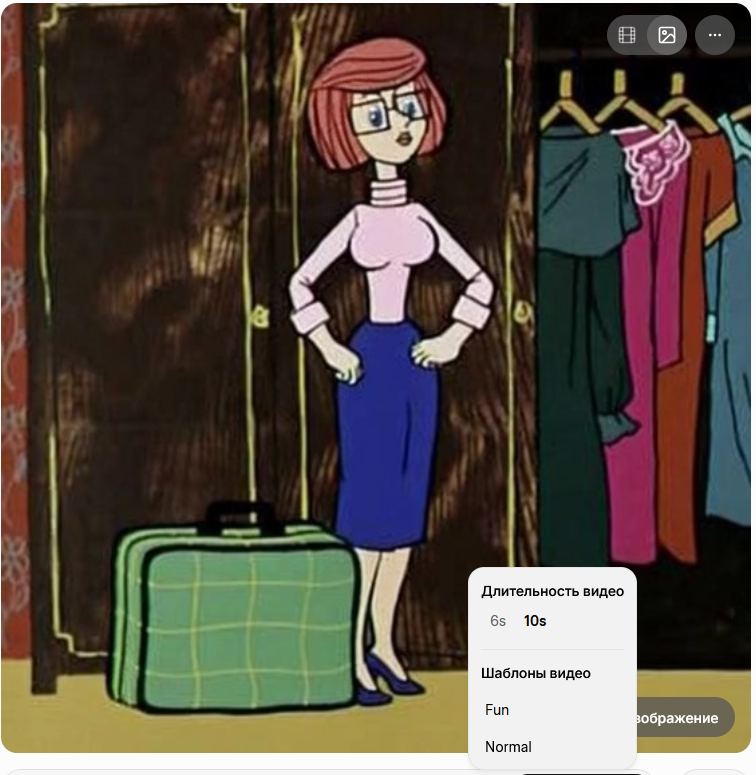Open the three-dot overflow menu
This screenshot has width=756, height=775.
[x=714, y=36]
